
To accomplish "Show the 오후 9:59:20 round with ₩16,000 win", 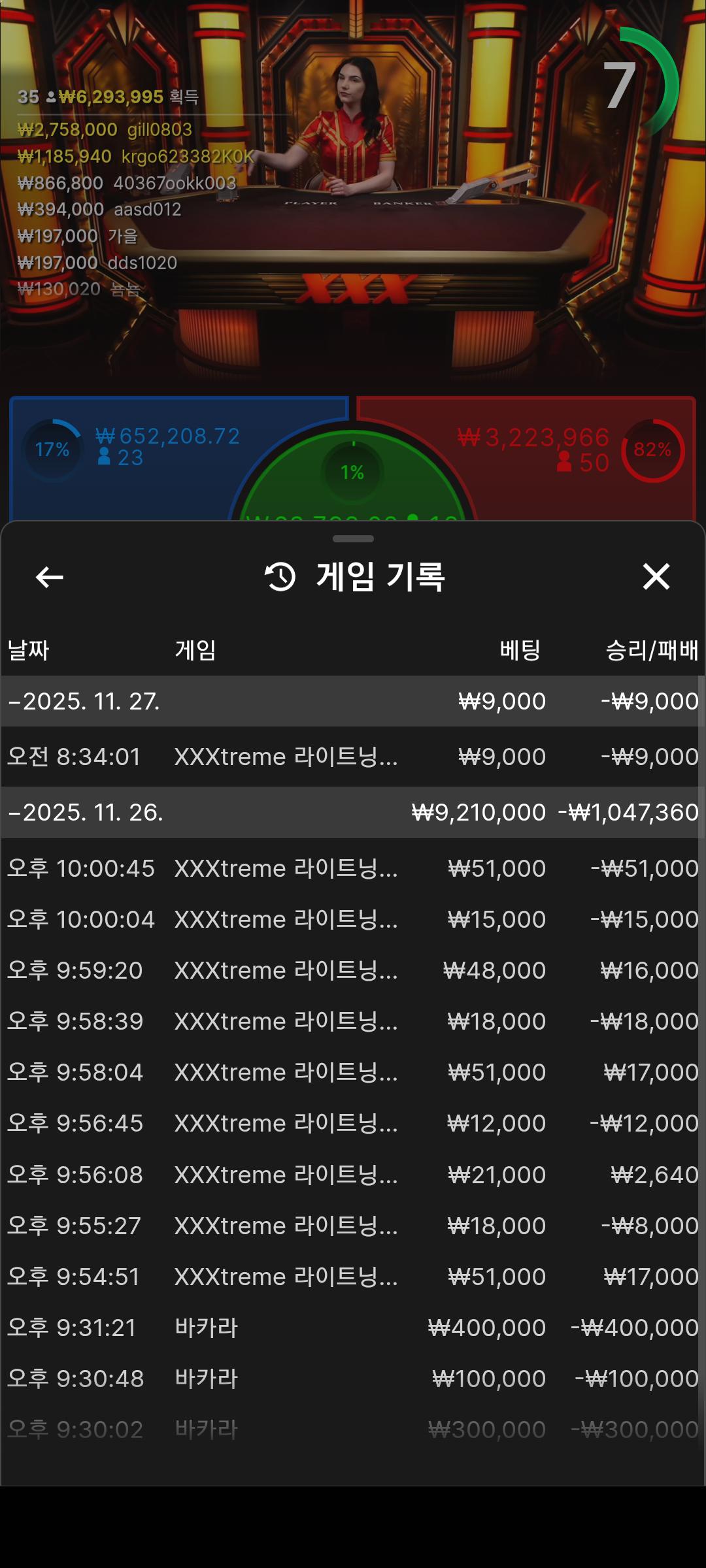I will (x=353, y=970).
